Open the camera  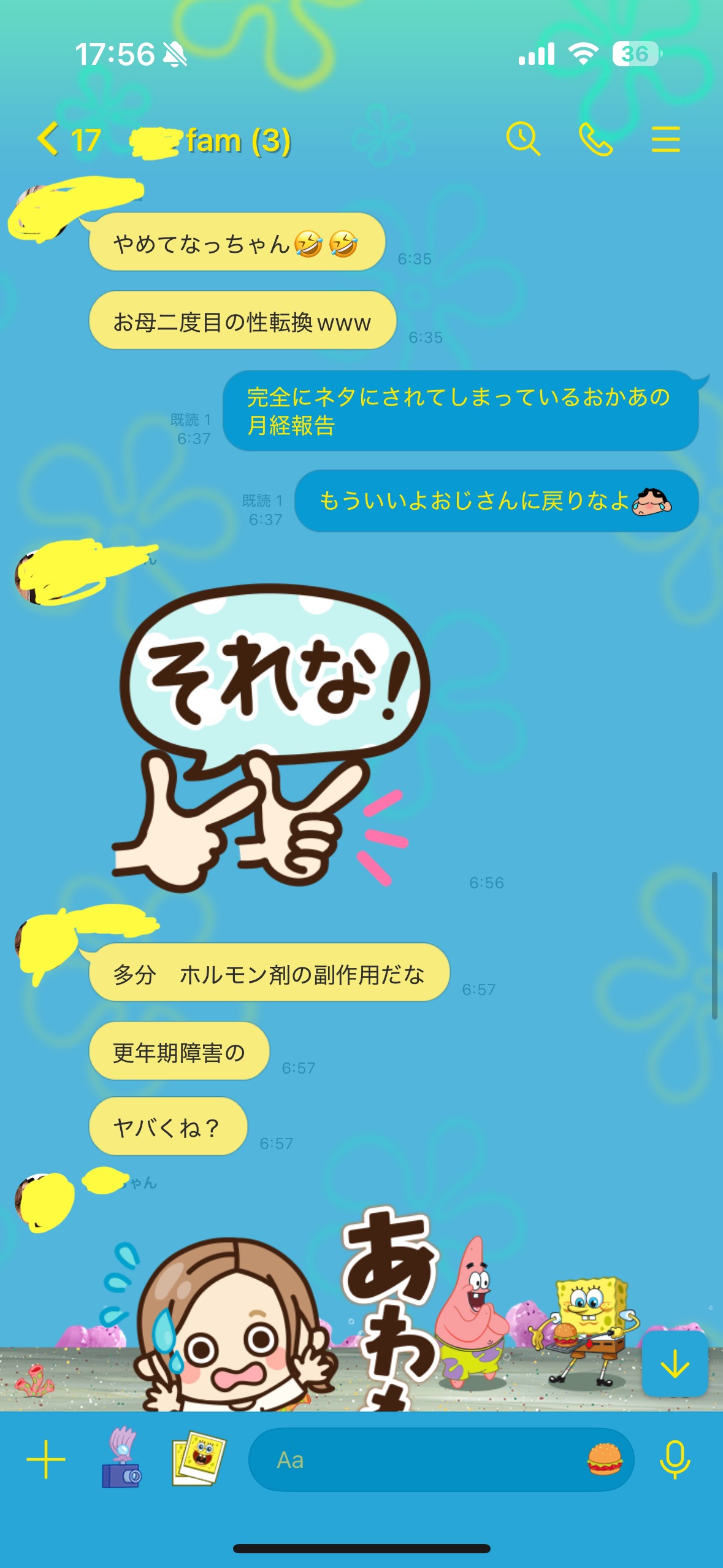click(121, 1459)
